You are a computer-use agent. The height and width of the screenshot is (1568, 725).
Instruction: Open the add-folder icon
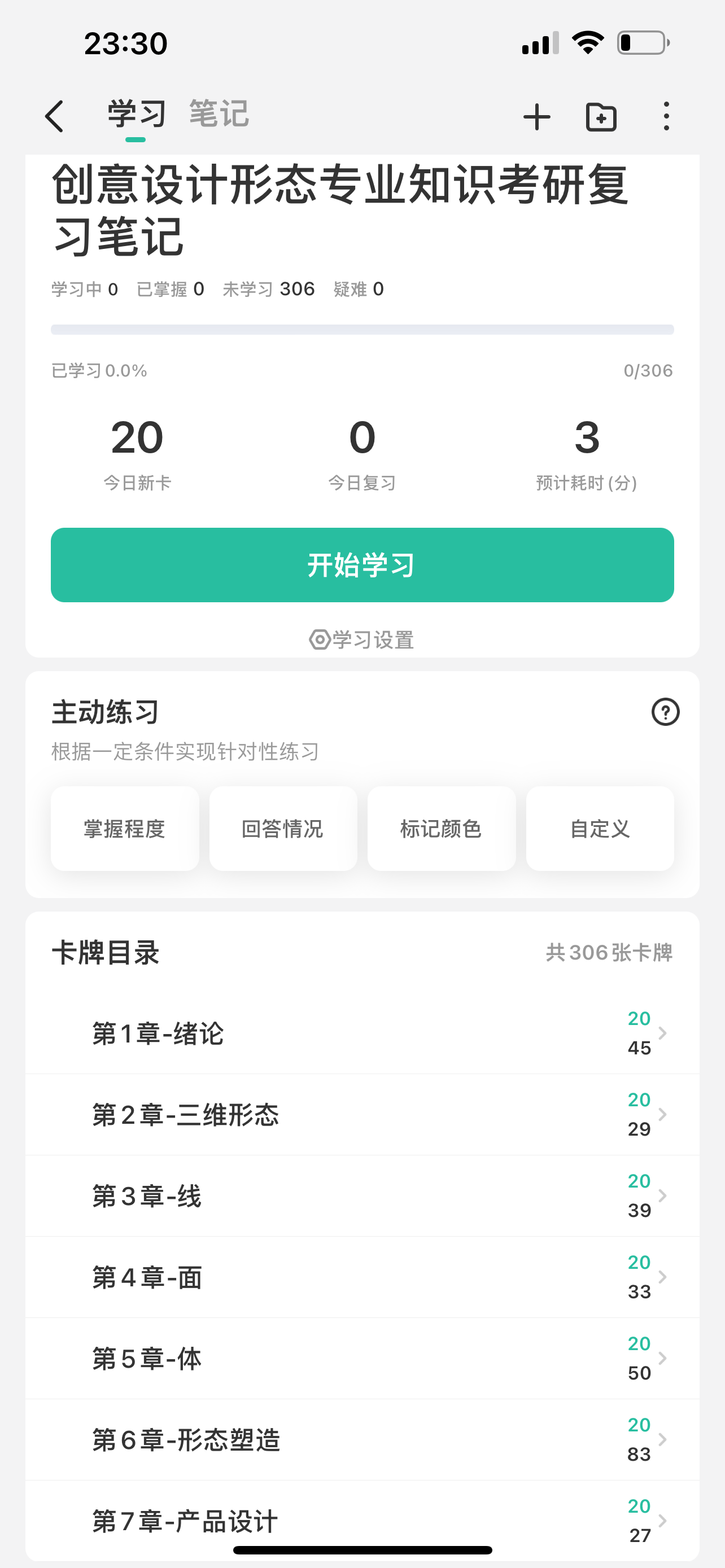(601, 117)
